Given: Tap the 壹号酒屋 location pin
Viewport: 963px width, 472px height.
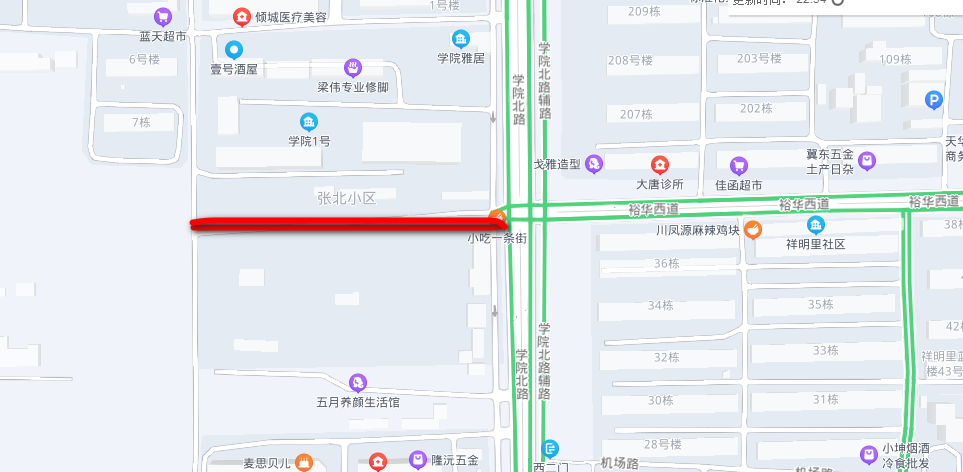Looking at the screenshot, I should pyautogui.click(x=233, y=49).
